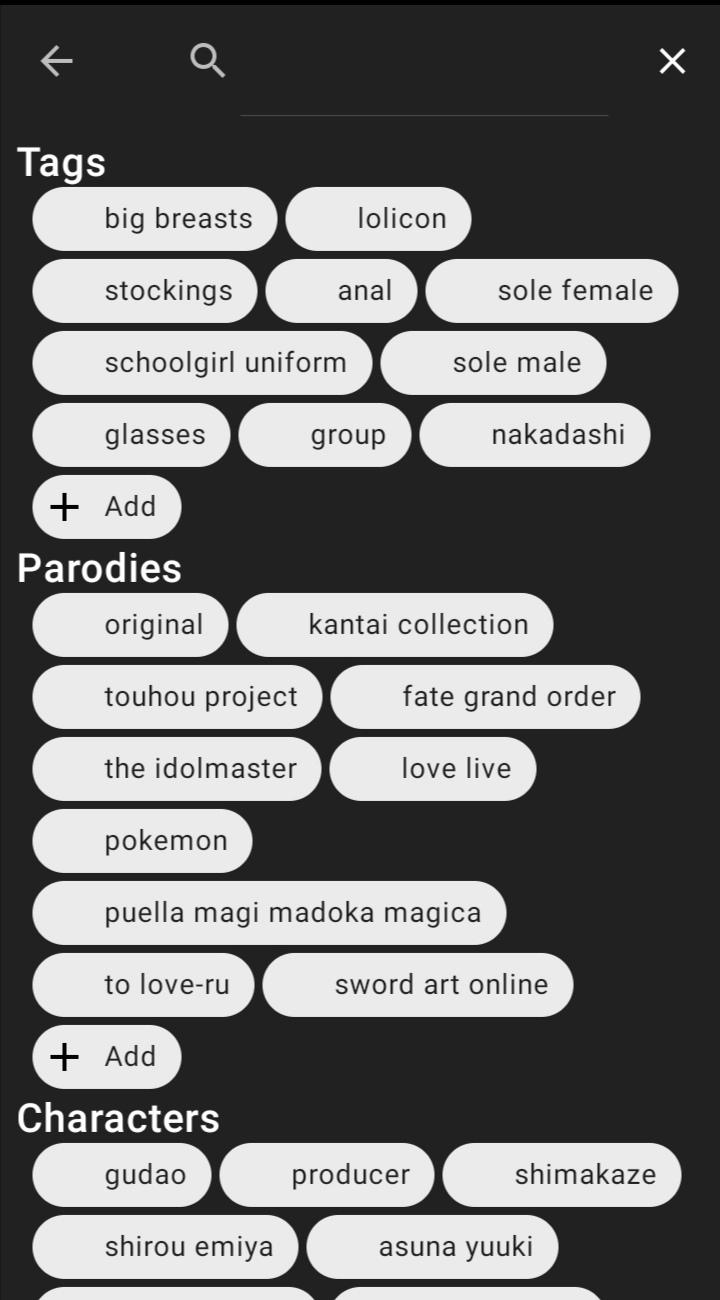
Task: Choose the stockings tag chip
Action: click(x=145, y=291)
